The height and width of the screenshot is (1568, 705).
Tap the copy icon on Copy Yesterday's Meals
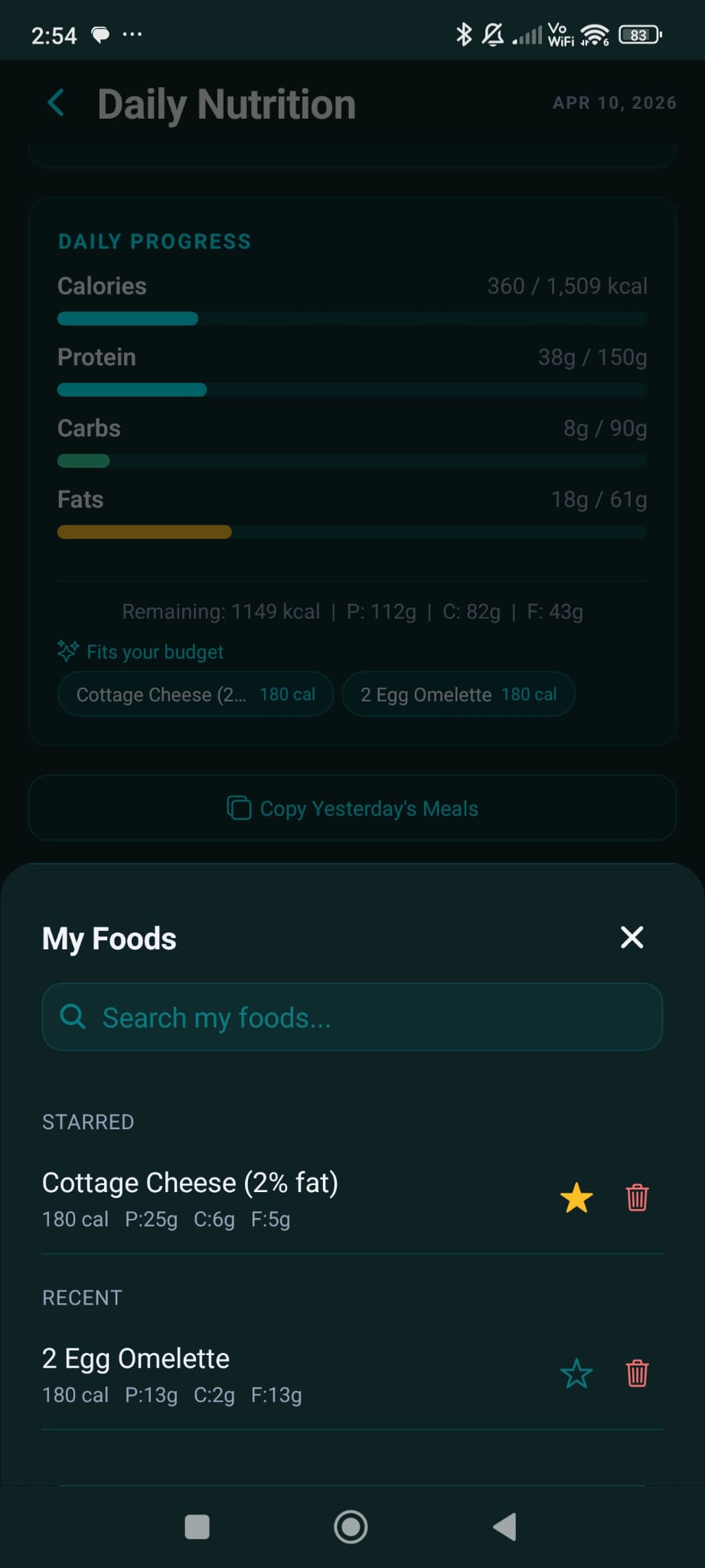pos(240,808)
